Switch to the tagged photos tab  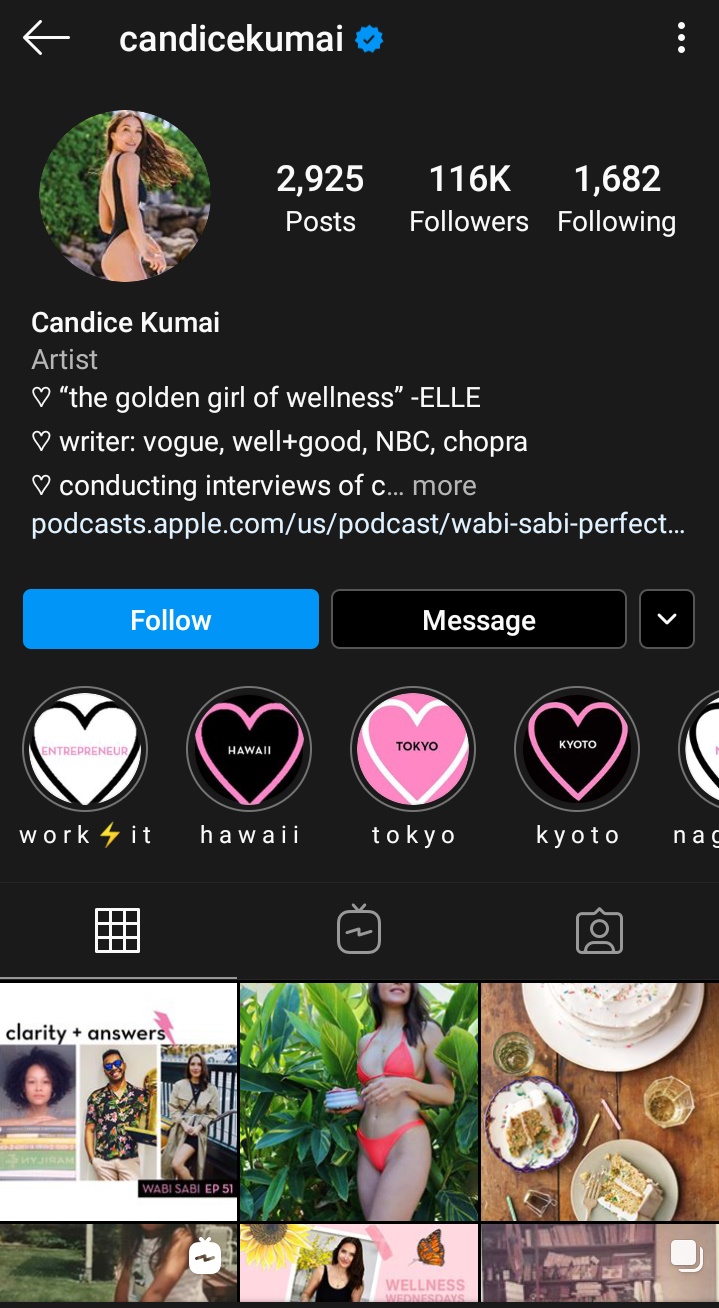[600, 931]
